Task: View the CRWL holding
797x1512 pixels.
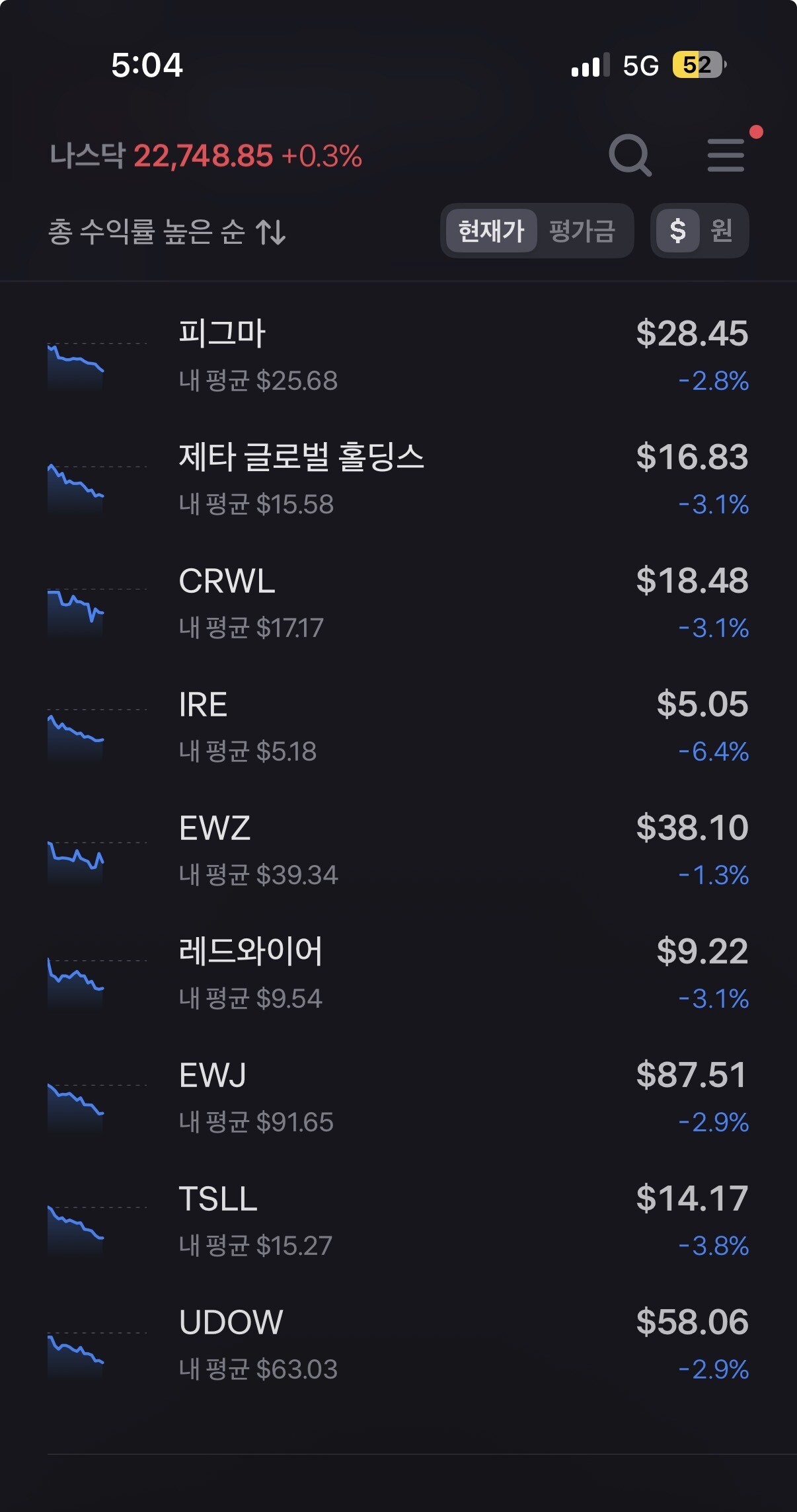Action: point(398,604)
